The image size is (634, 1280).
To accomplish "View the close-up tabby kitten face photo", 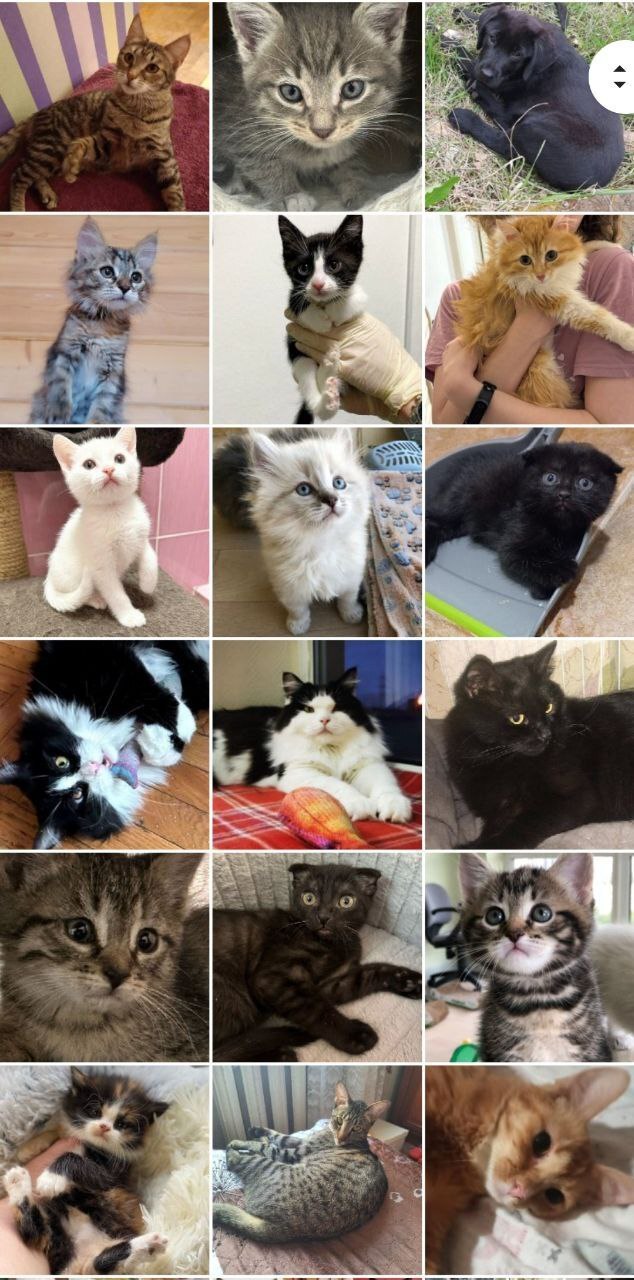I will [x=104, y=957].
